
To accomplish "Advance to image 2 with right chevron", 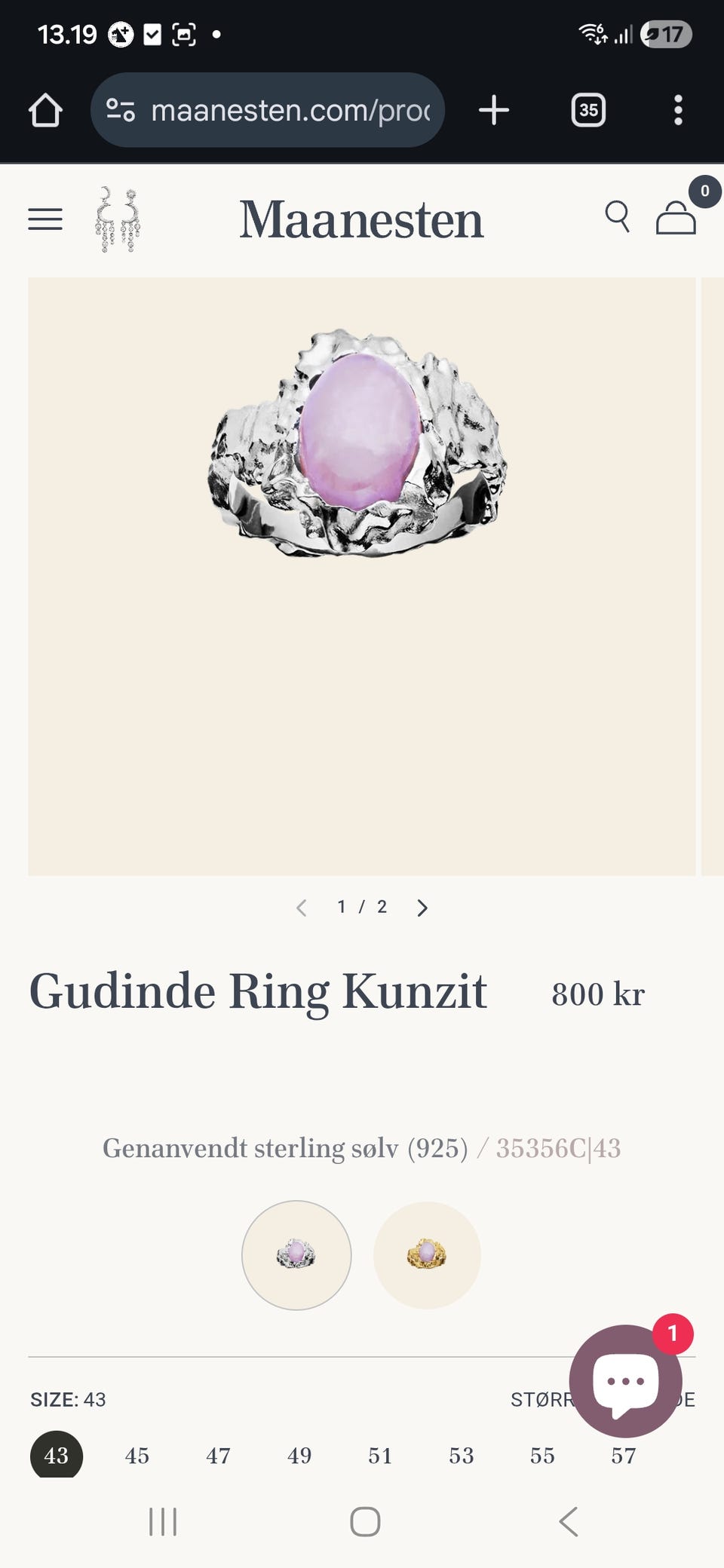I will (x=422, y=908).
